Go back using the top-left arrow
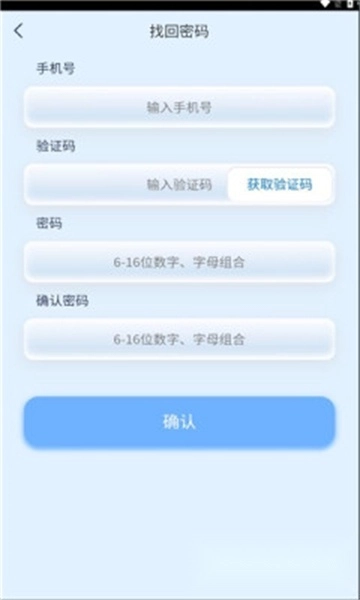The image size is (360, 600). 18,31
